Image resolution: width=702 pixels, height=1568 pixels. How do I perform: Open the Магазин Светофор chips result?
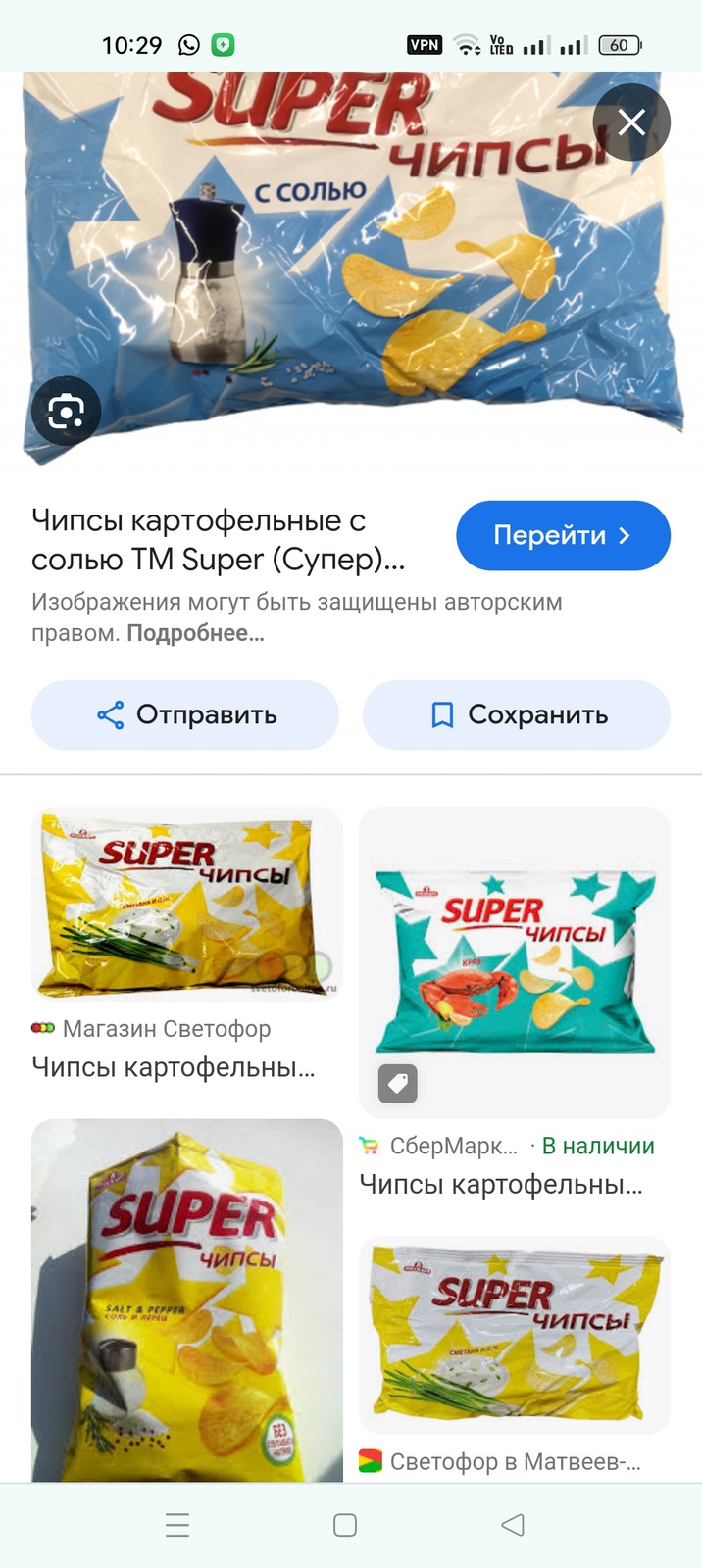[x=186, y=904]
